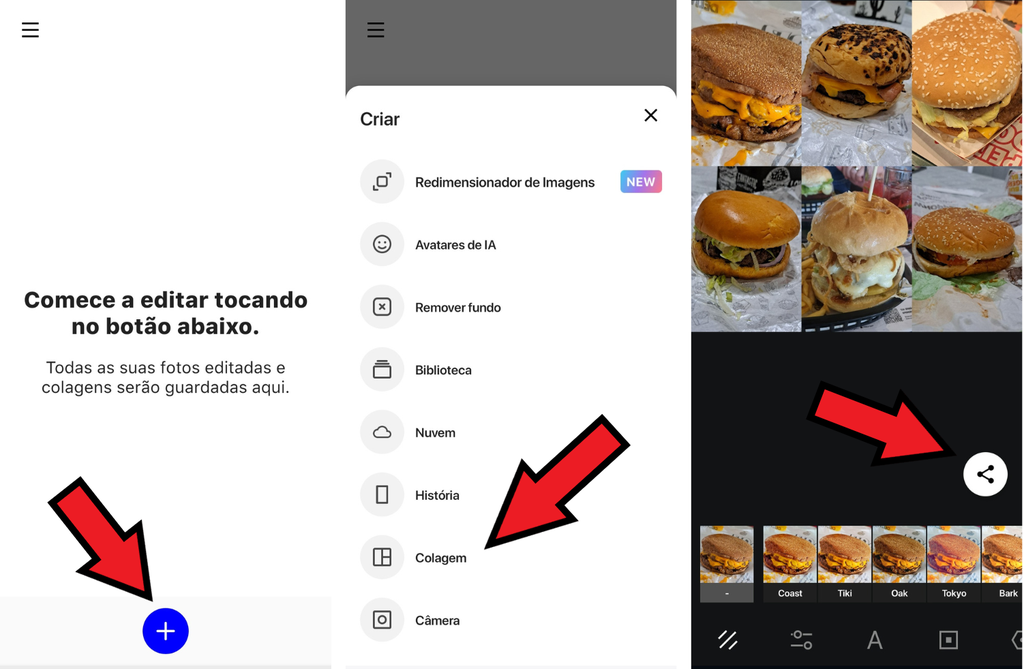1024x669 pixels.
Task: Apply the Tiki filter
Action: pyautogui.click(x=844, y=563)
